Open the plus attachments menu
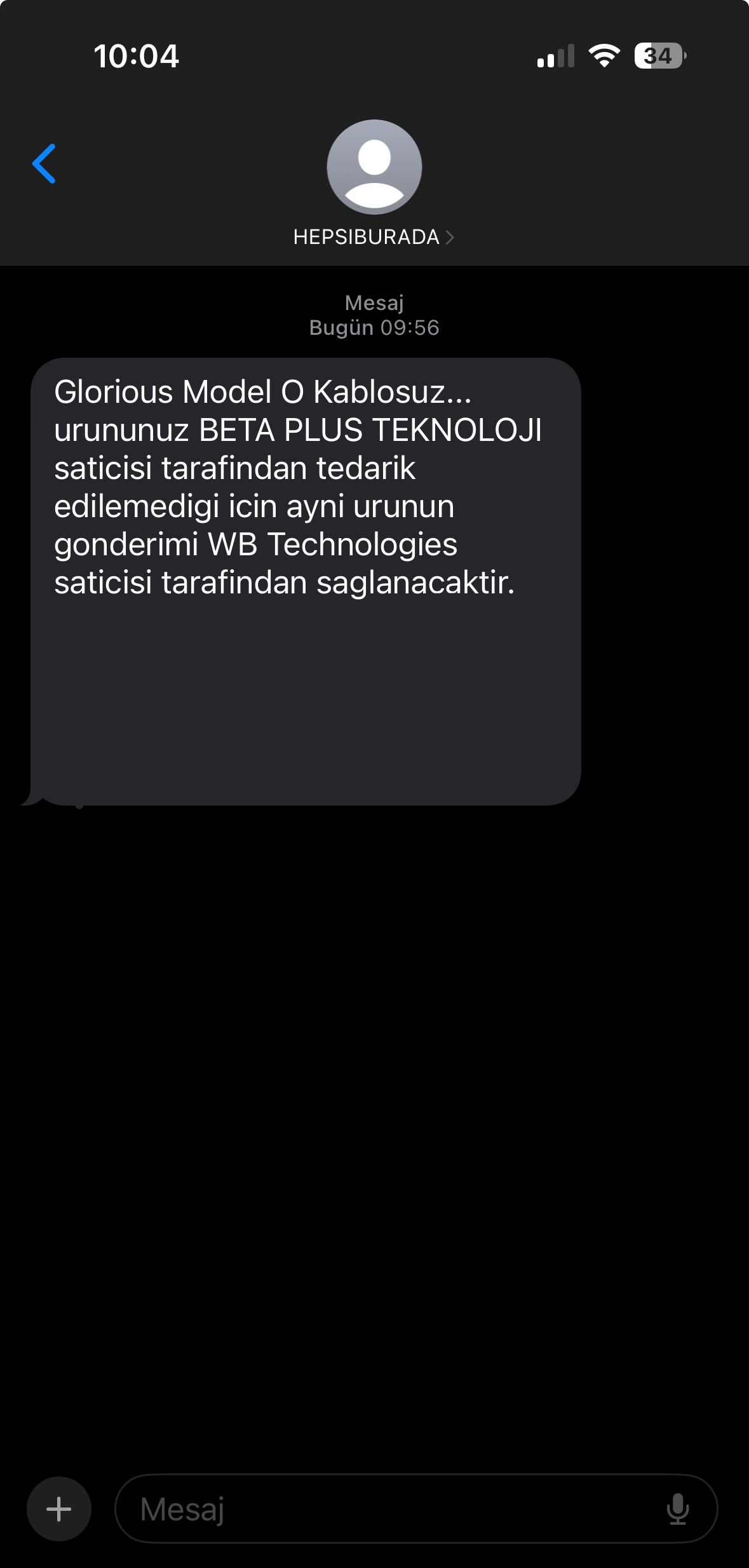Image resolution: width=749 pixels, height=1568 pixels. 59,1509
